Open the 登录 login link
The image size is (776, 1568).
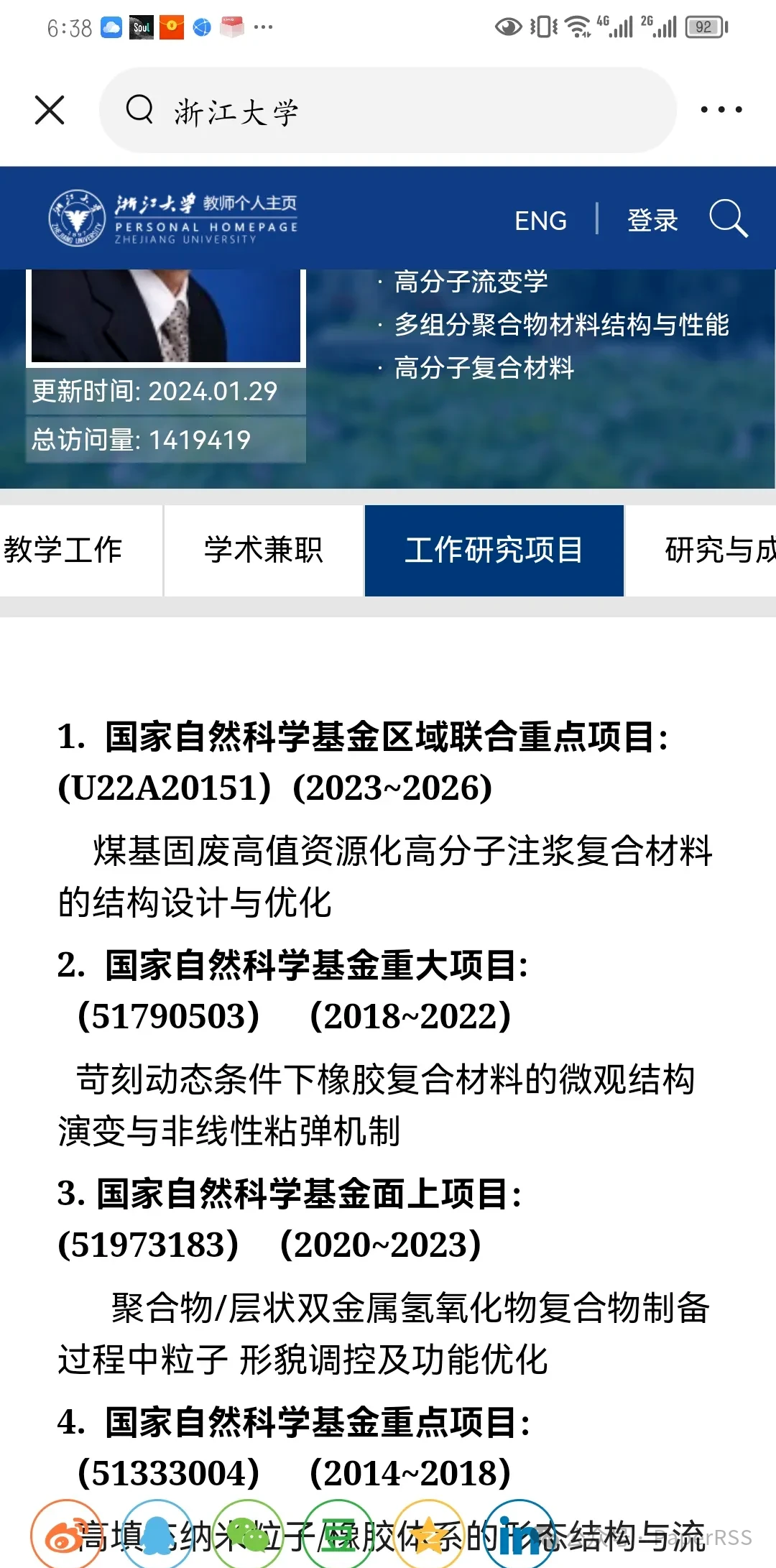click(x=652, y=220)
